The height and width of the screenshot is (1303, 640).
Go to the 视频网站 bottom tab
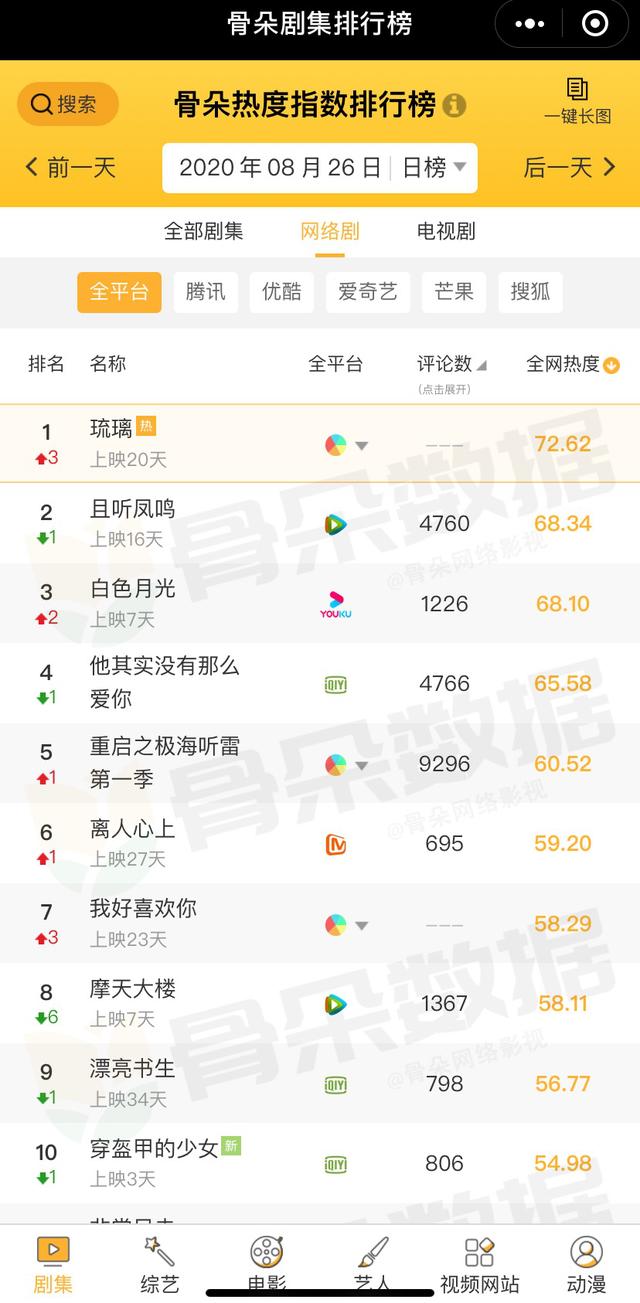click(x=479, y=1264)
